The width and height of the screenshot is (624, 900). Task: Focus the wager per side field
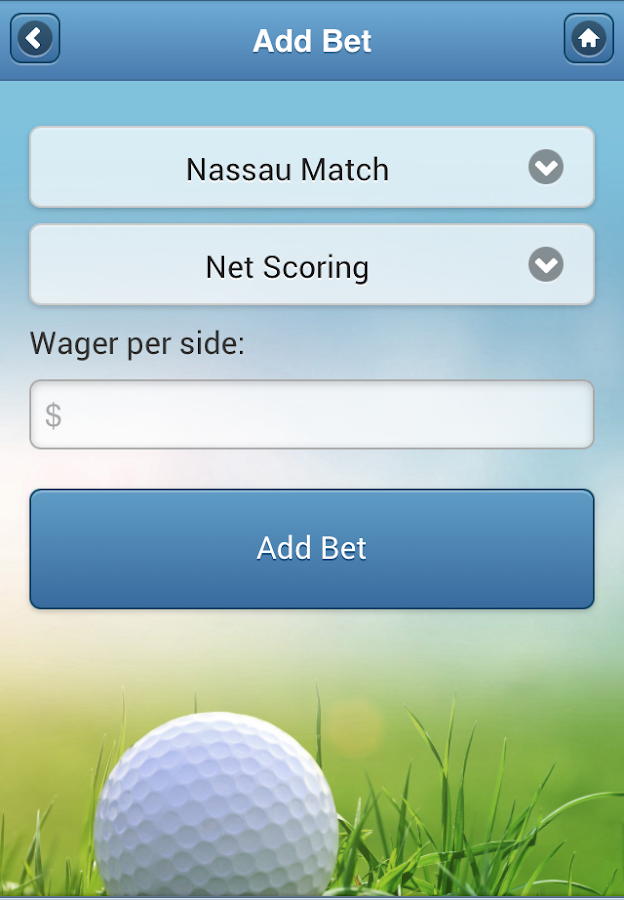tap(312, 414)
